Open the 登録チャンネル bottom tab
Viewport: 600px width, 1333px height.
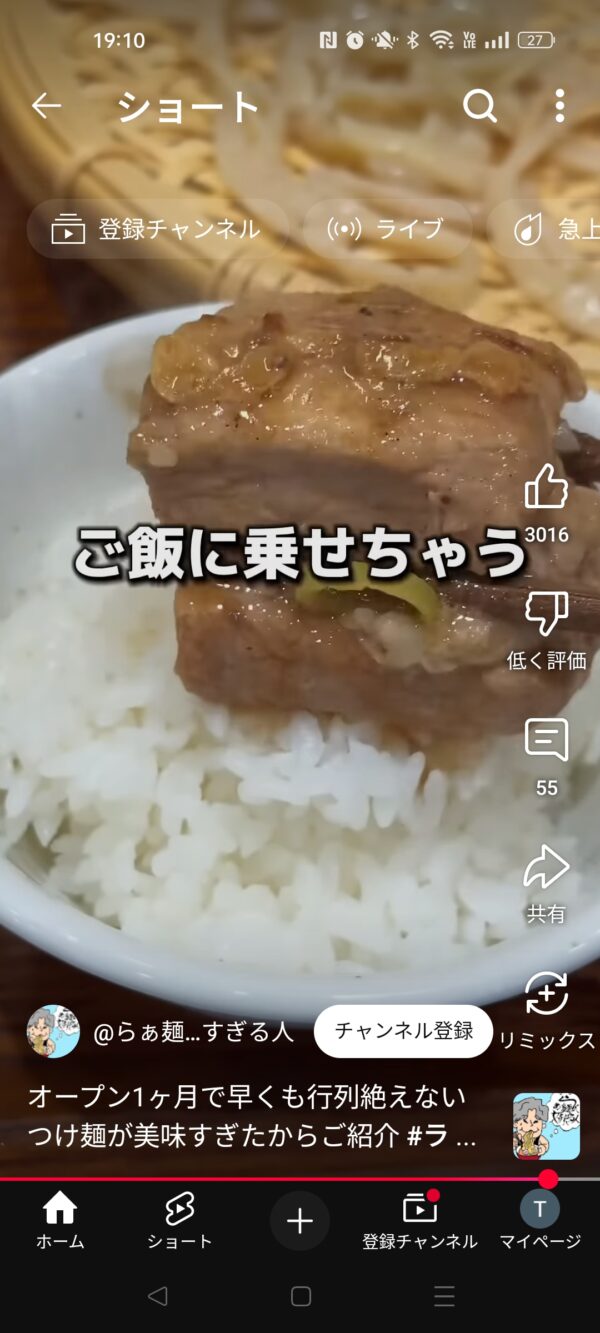click(x=420, y=1220)
